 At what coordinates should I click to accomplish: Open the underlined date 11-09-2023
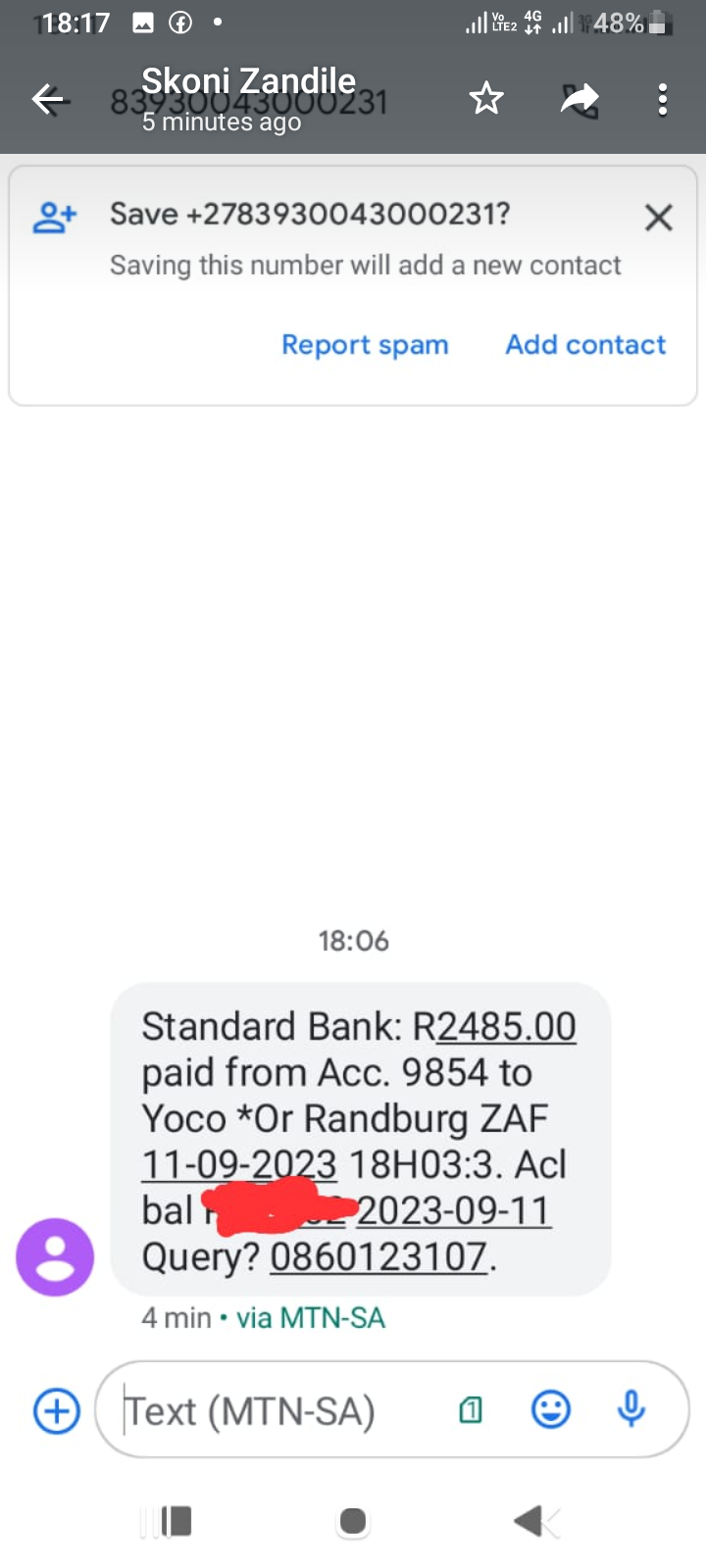point(239,1164)
